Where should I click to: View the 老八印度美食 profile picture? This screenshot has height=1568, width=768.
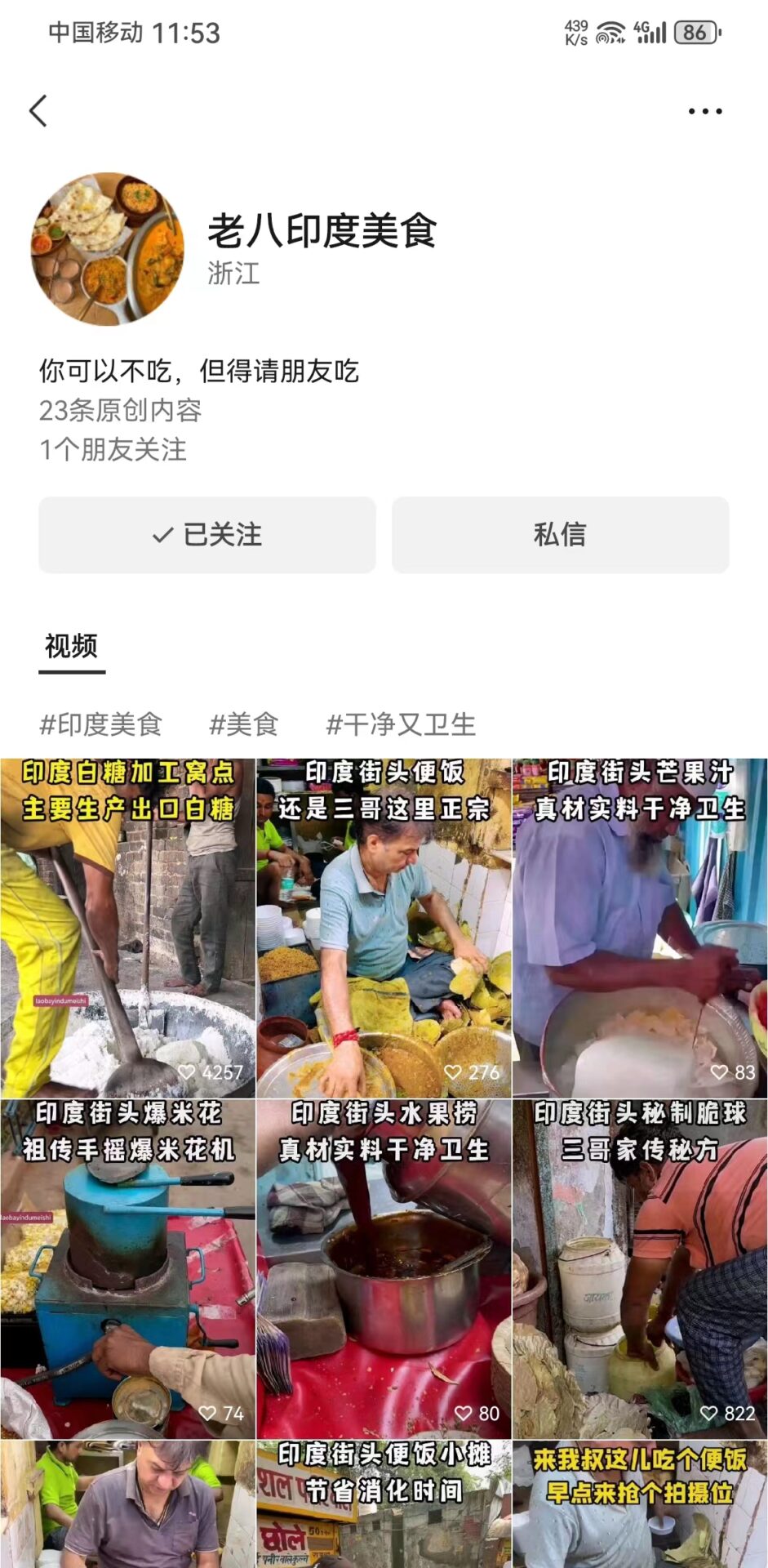107,249
